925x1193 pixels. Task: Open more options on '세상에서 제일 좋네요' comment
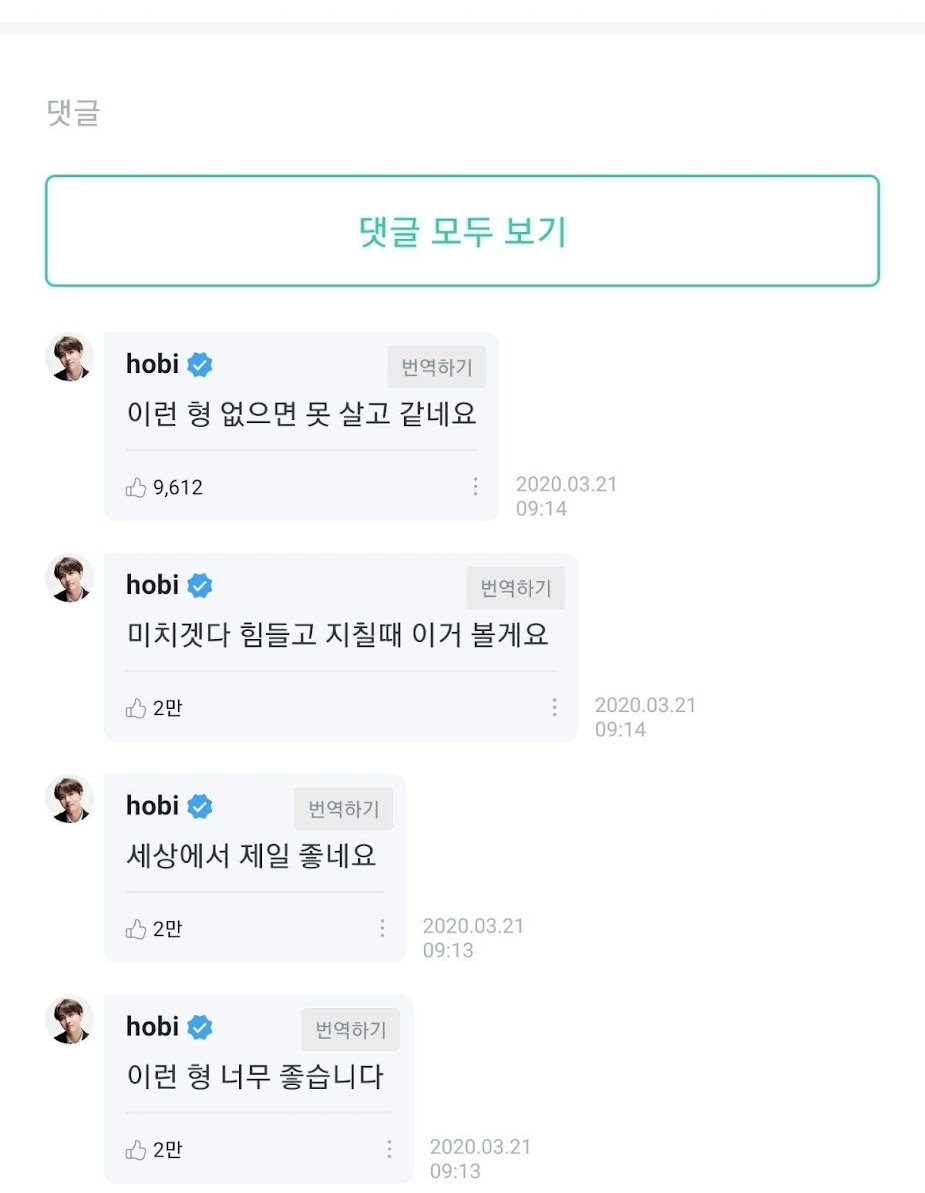pos(382,927)
